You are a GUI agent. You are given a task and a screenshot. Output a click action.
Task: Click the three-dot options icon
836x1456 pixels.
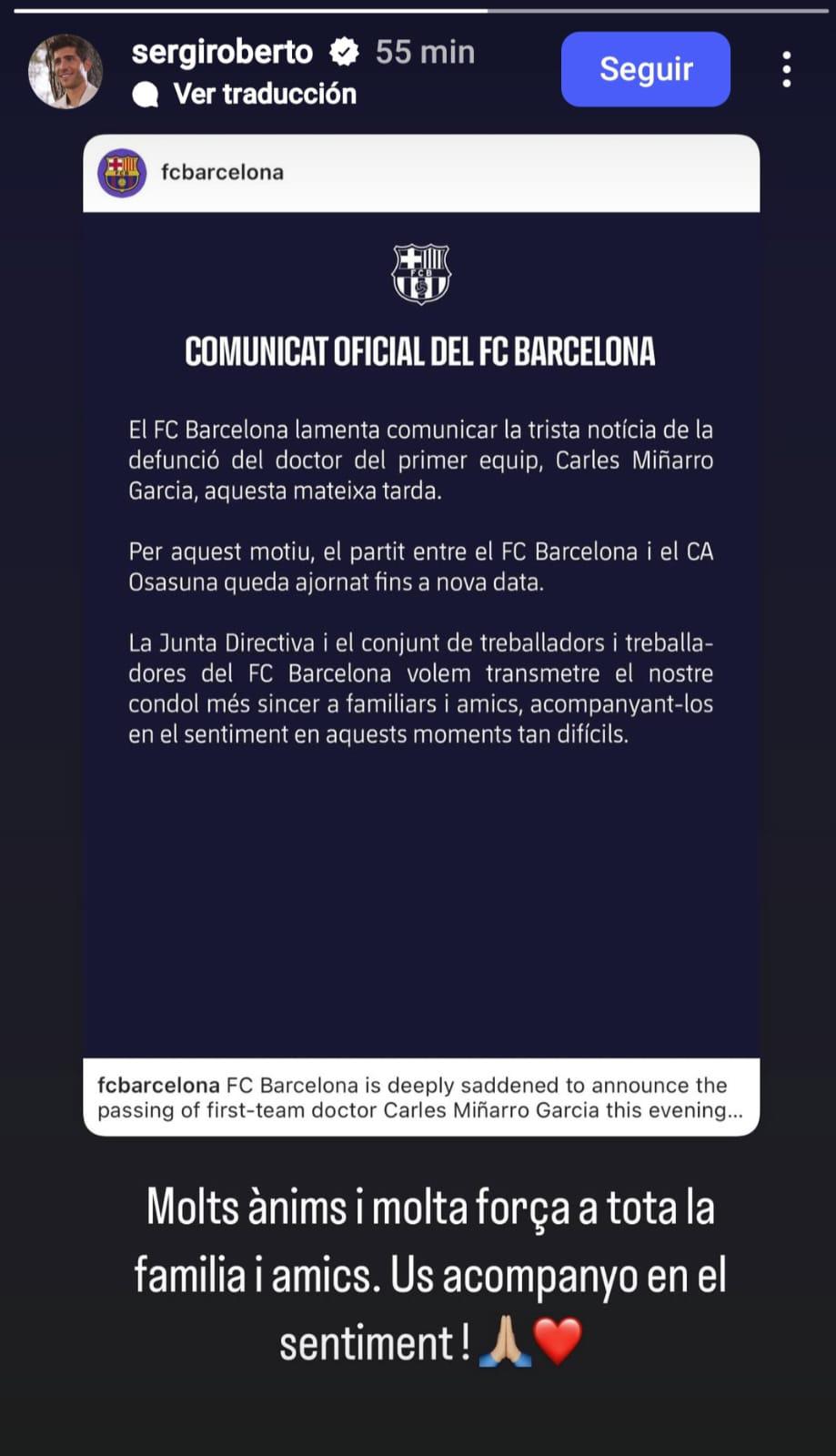786,68
